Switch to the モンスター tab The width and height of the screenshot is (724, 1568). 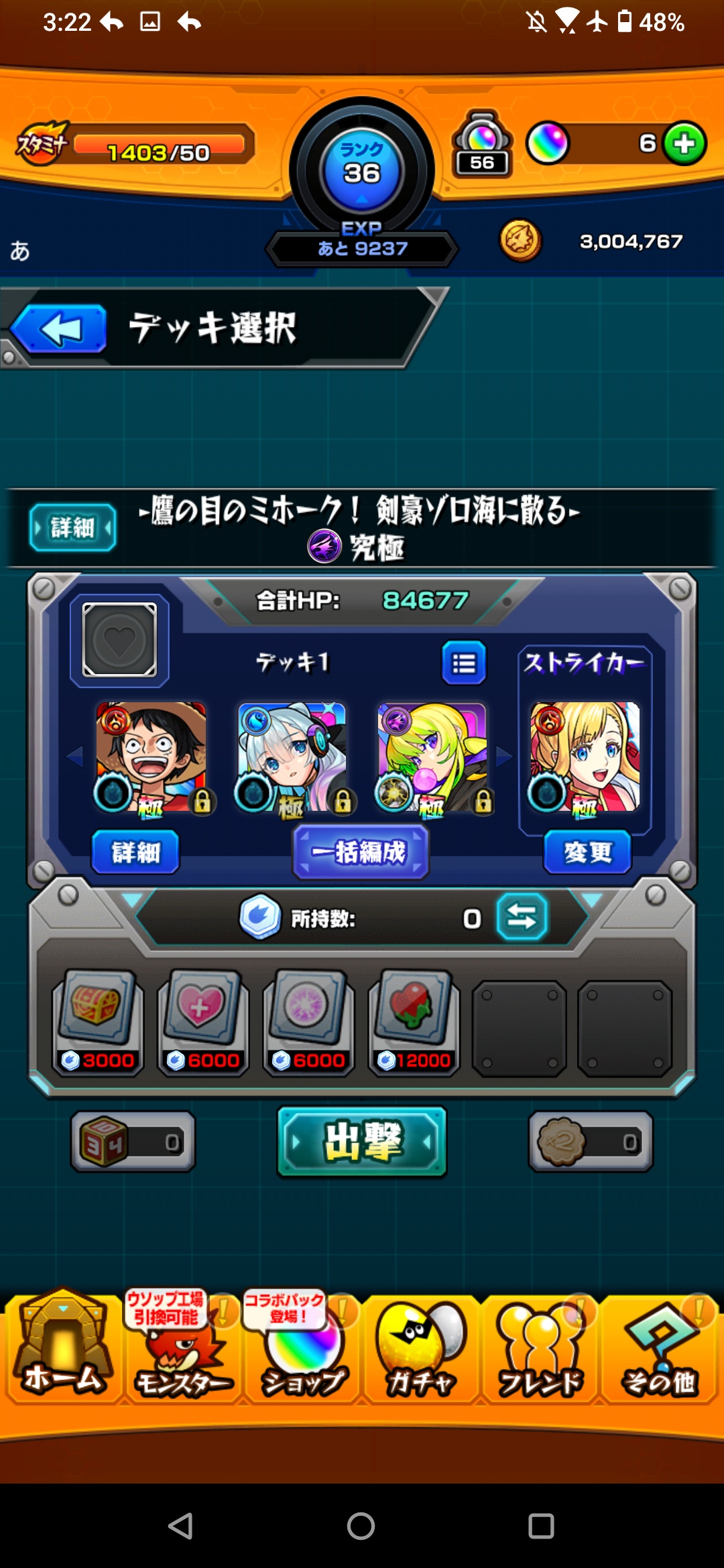[x=182, y=1347]
